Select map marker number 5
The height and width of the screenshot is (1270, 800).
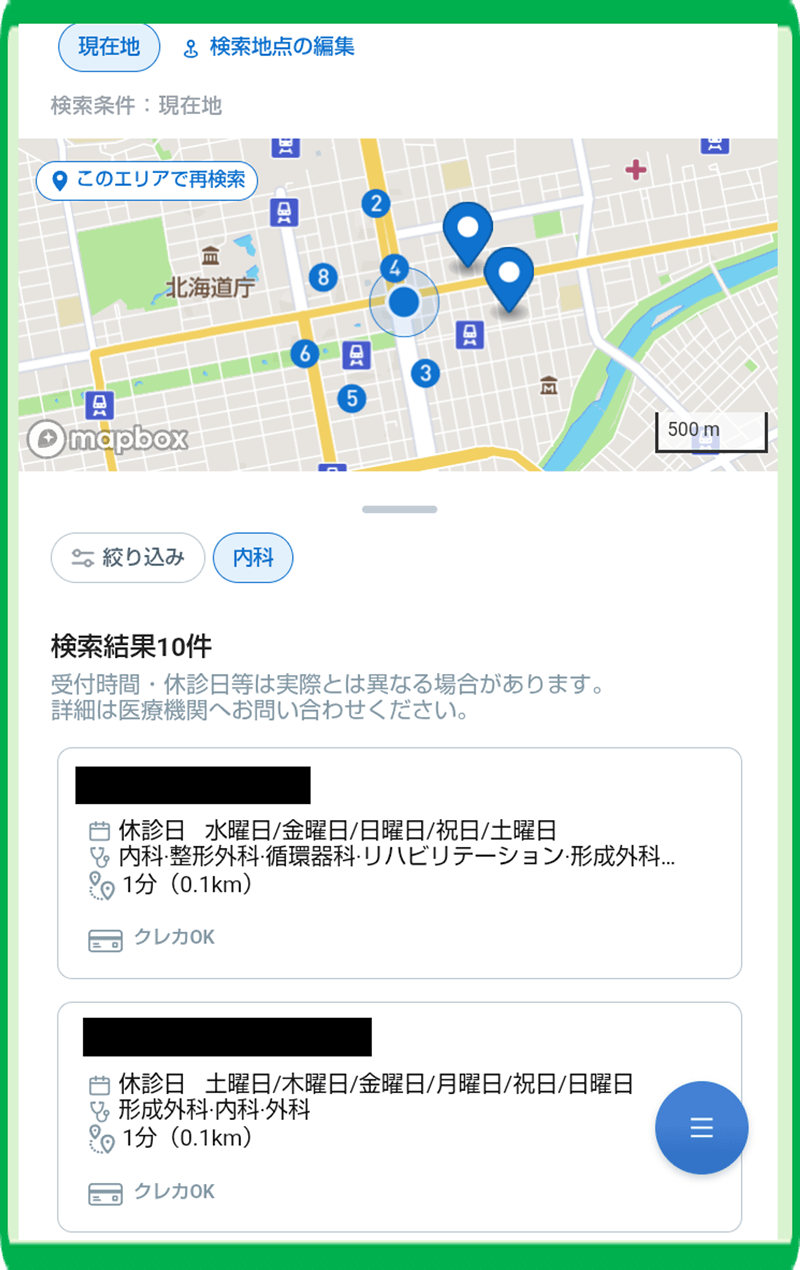tap(350, 398)
